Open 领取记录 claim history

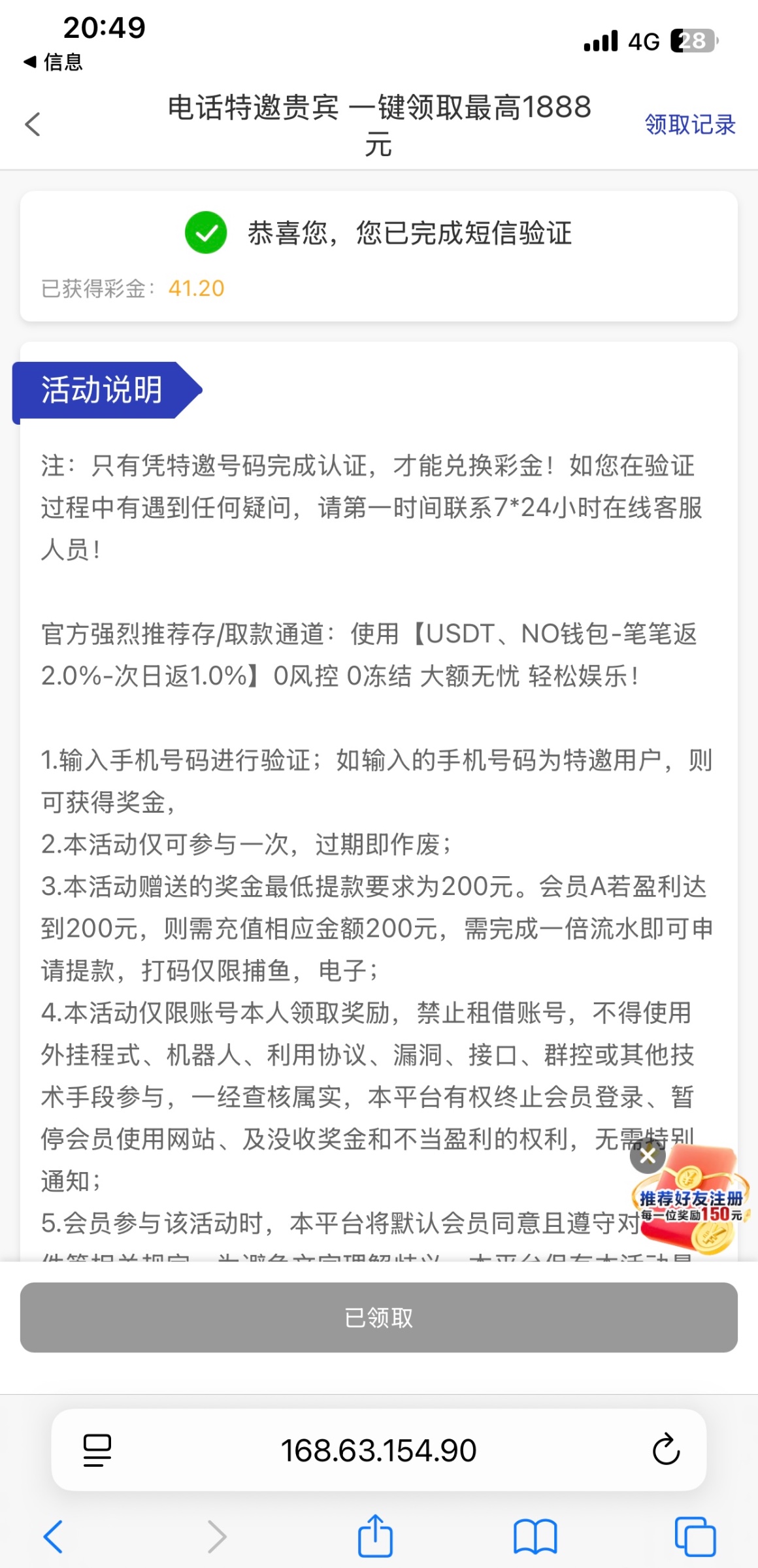(689, 124)
